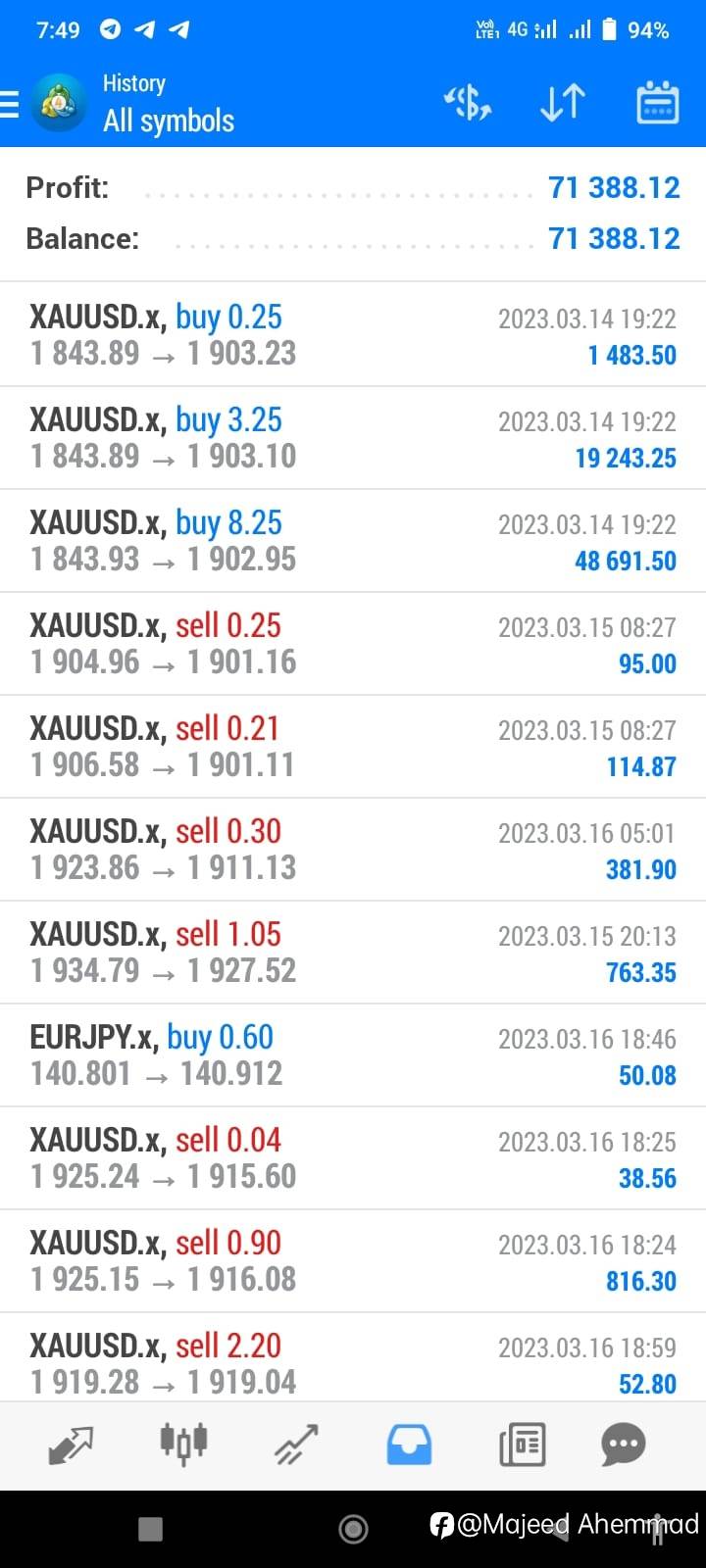This screenshot has height=1568, width=706.
Task: Go to the Android home screen
Action: [353, 1529]
